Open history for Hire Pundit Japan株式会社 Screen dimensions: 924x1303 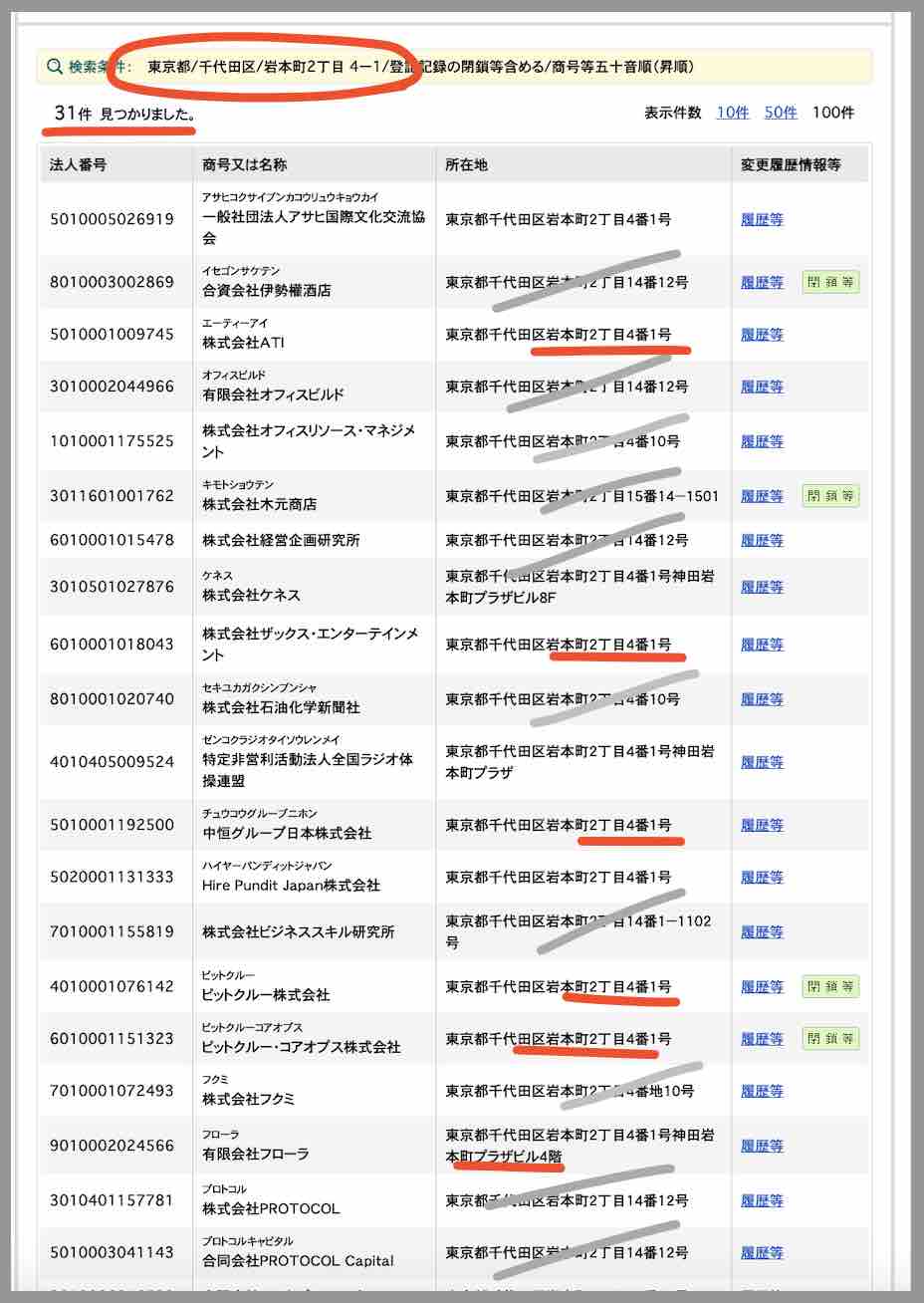click(761, 878)
